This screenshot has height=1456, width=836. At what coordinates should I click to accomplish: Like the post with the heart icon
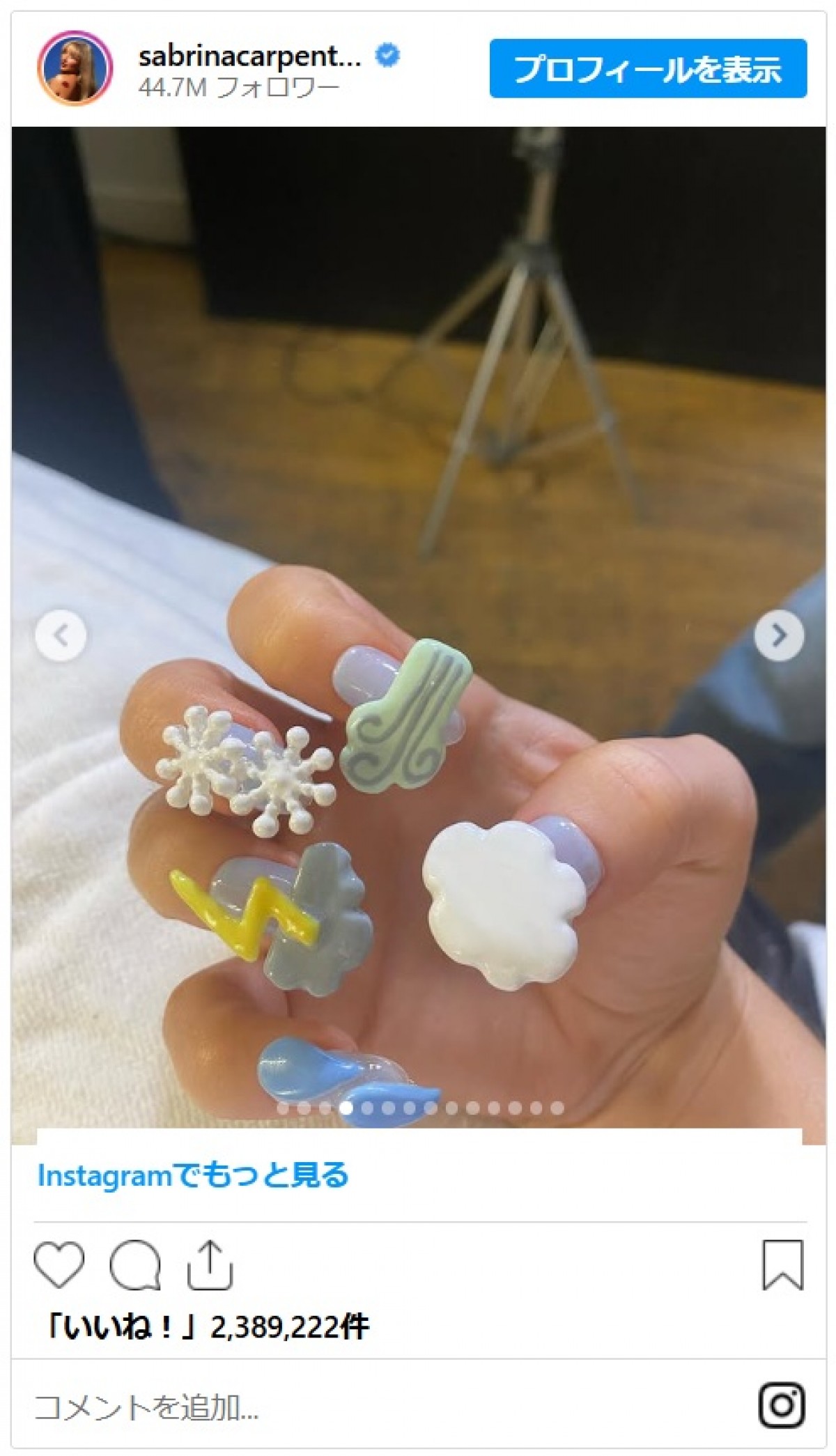coord(59,1264)
